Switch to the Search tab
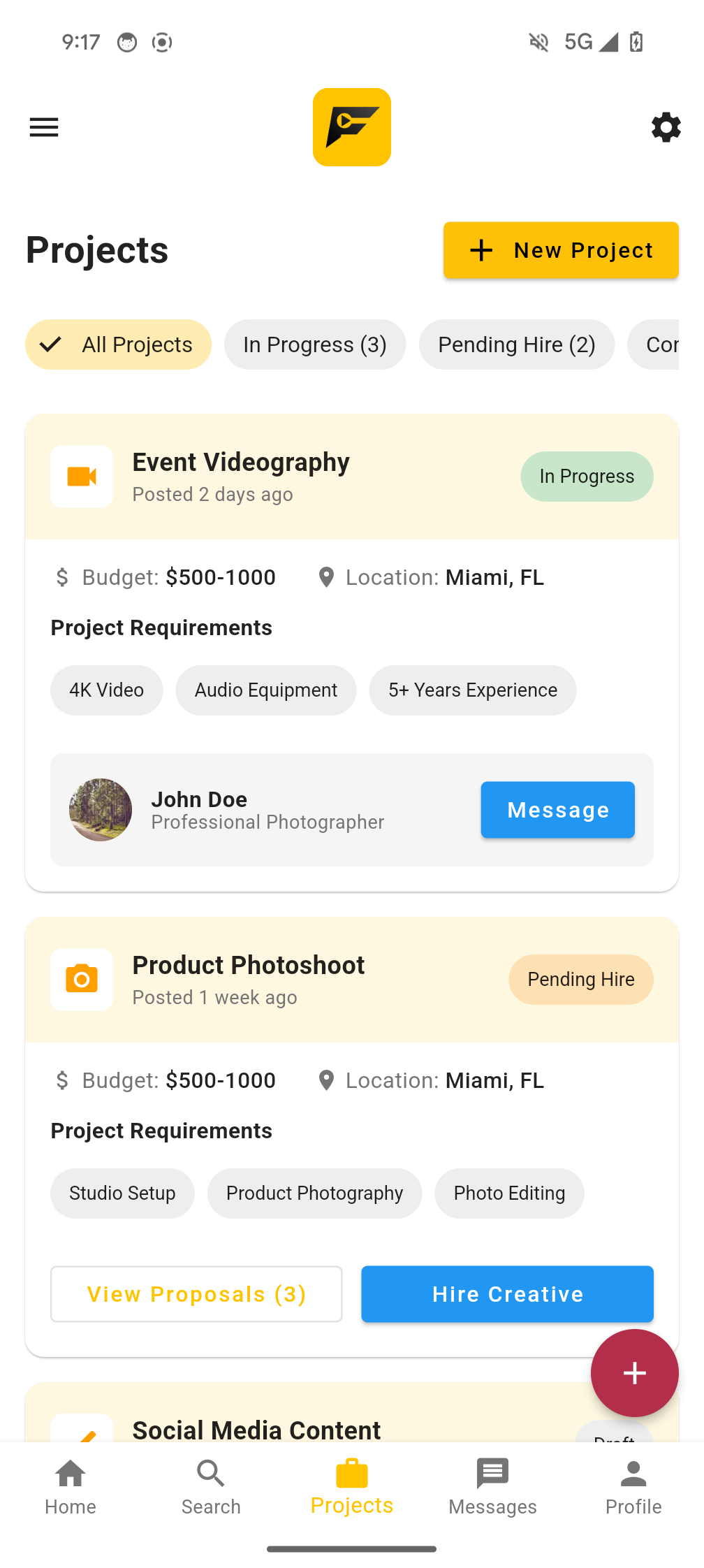 tap(211, 1487)
